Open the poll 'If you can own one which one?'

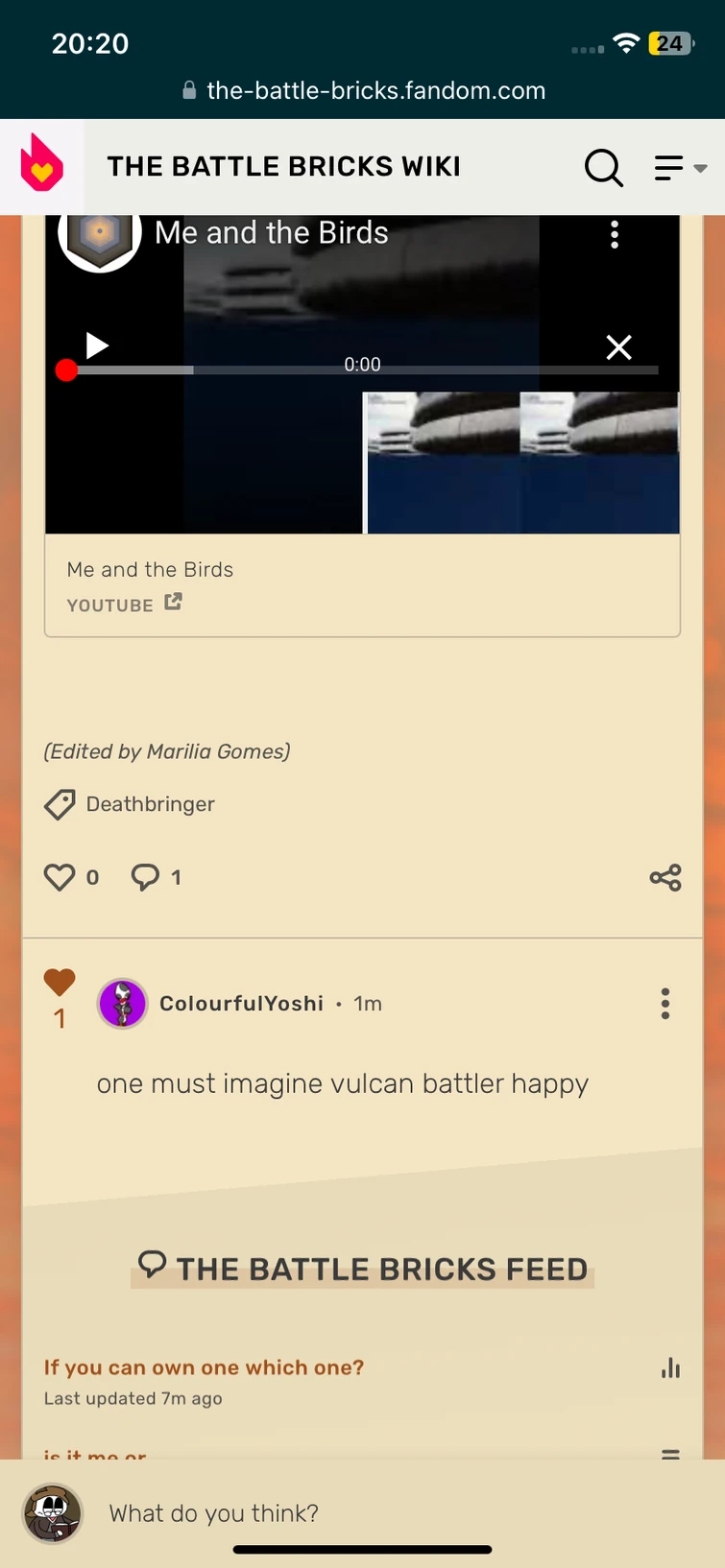(204, 1367)
